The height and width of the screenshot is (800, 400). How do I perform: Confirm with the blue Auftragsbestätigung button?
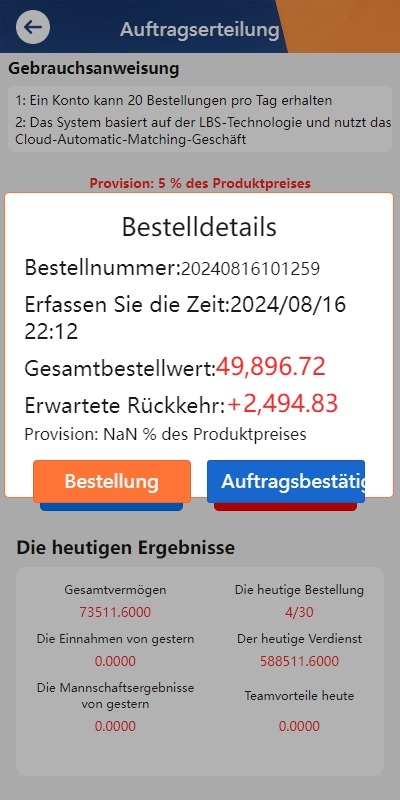[286, 482]
